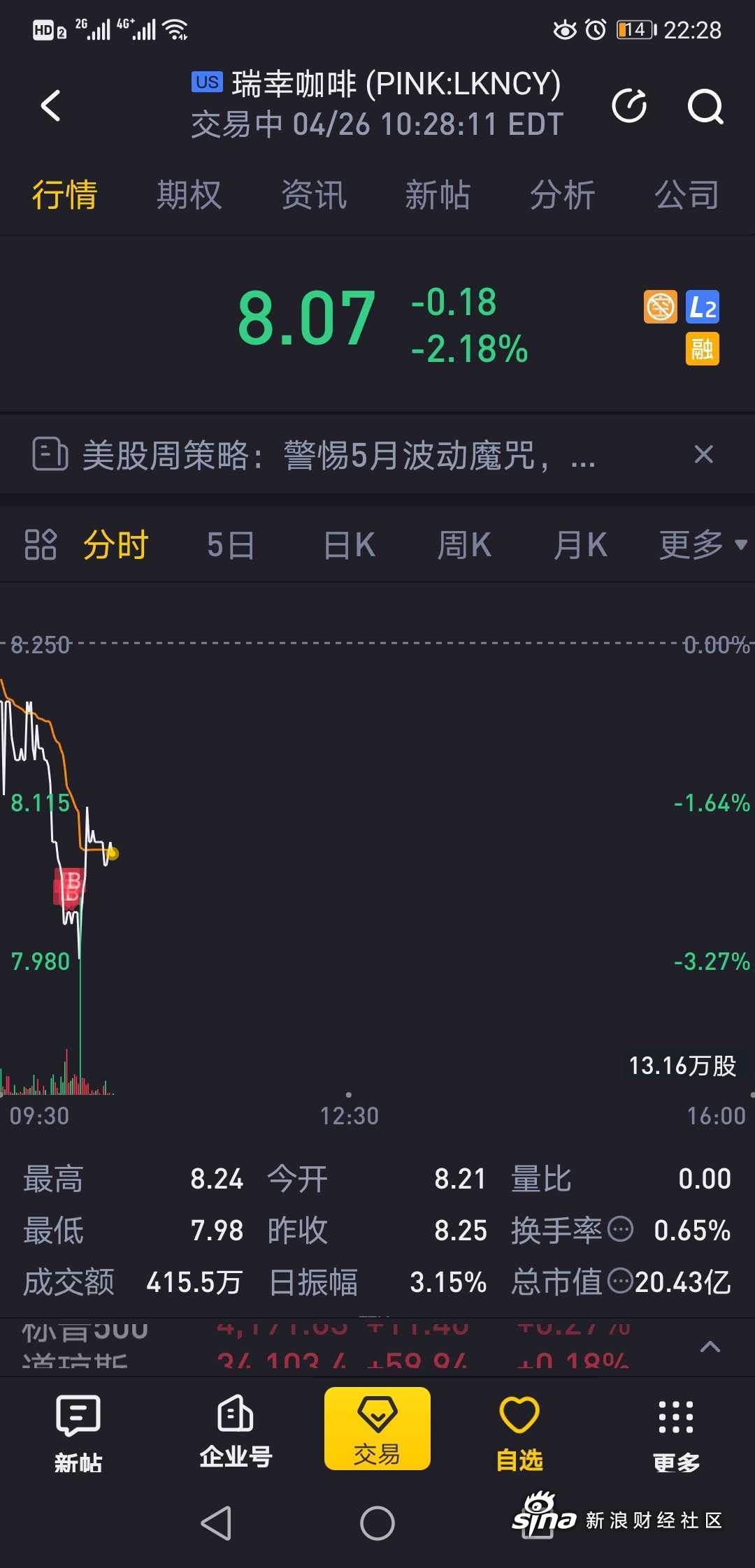
Task: Switch to the 资讯 tab
Action: pos(314,195)
